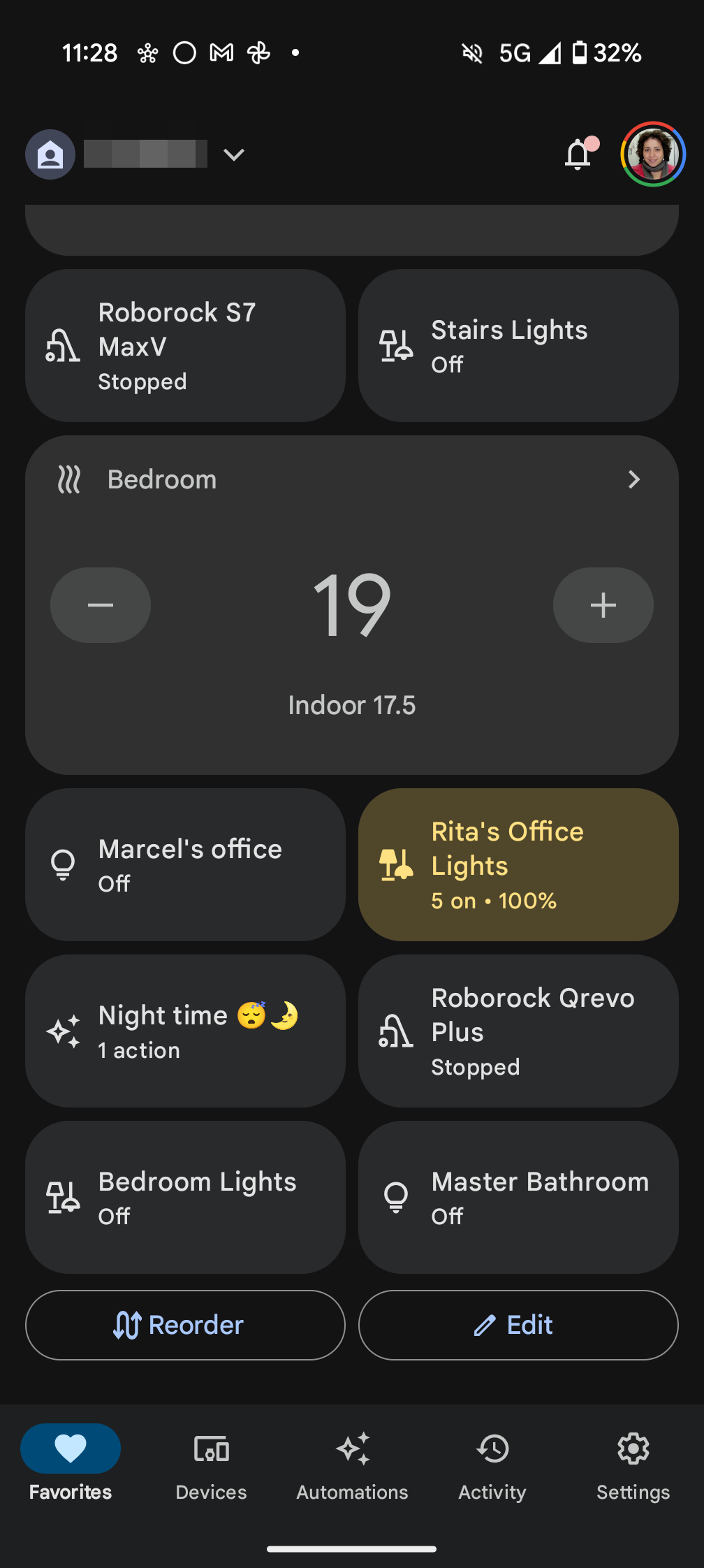Tap the Reorder button
The width and height of the screenshot is (704, 1568).
pos(185,1325)
